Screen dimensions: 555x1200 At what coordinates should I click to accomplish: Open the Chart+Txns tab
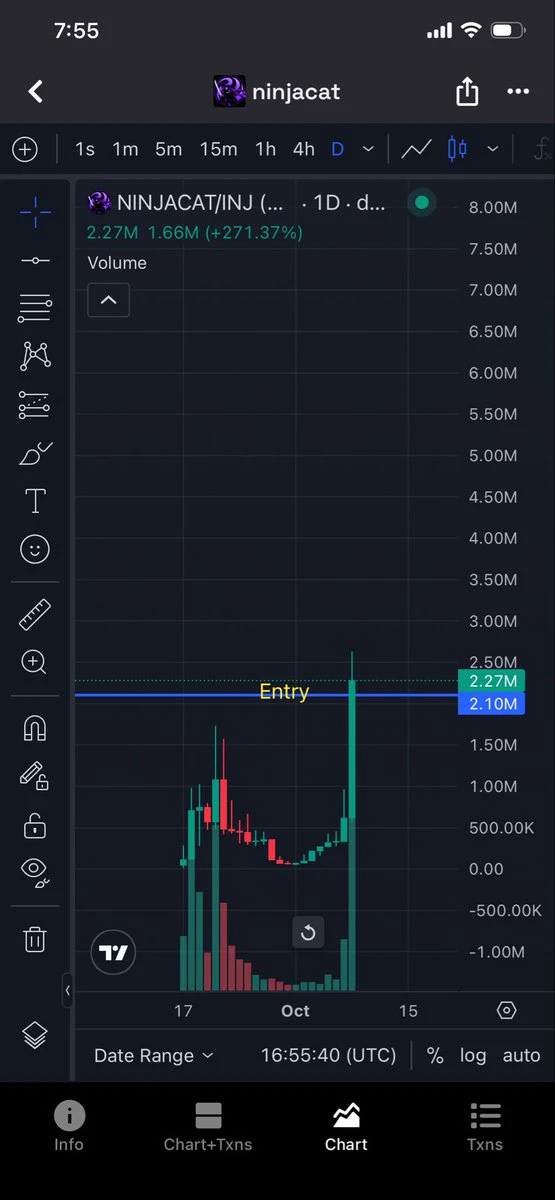208,1128
